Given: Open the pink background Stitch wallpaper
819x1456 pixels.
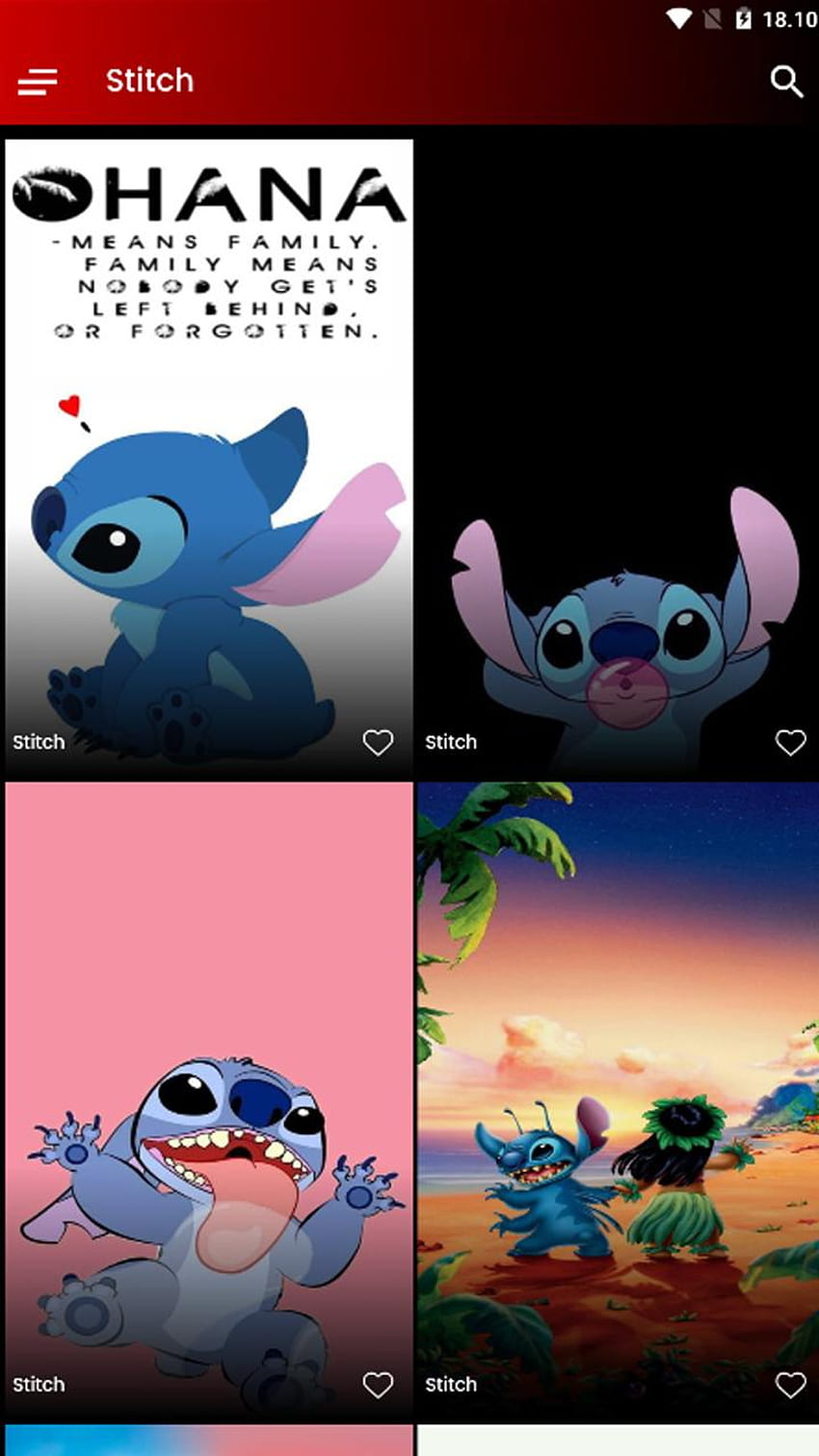Looking at the screenshot, I should (x=209, y=1100).
